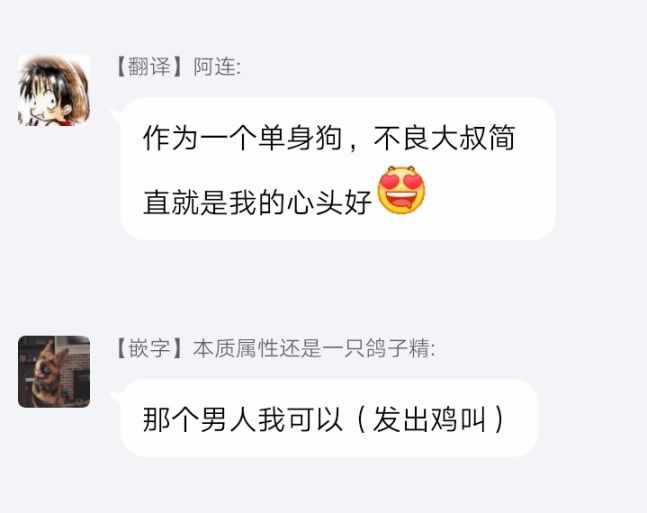Open 阿连's profile avatar
The width and height of the screenshot is (647, 513).
tap(54, 90)
